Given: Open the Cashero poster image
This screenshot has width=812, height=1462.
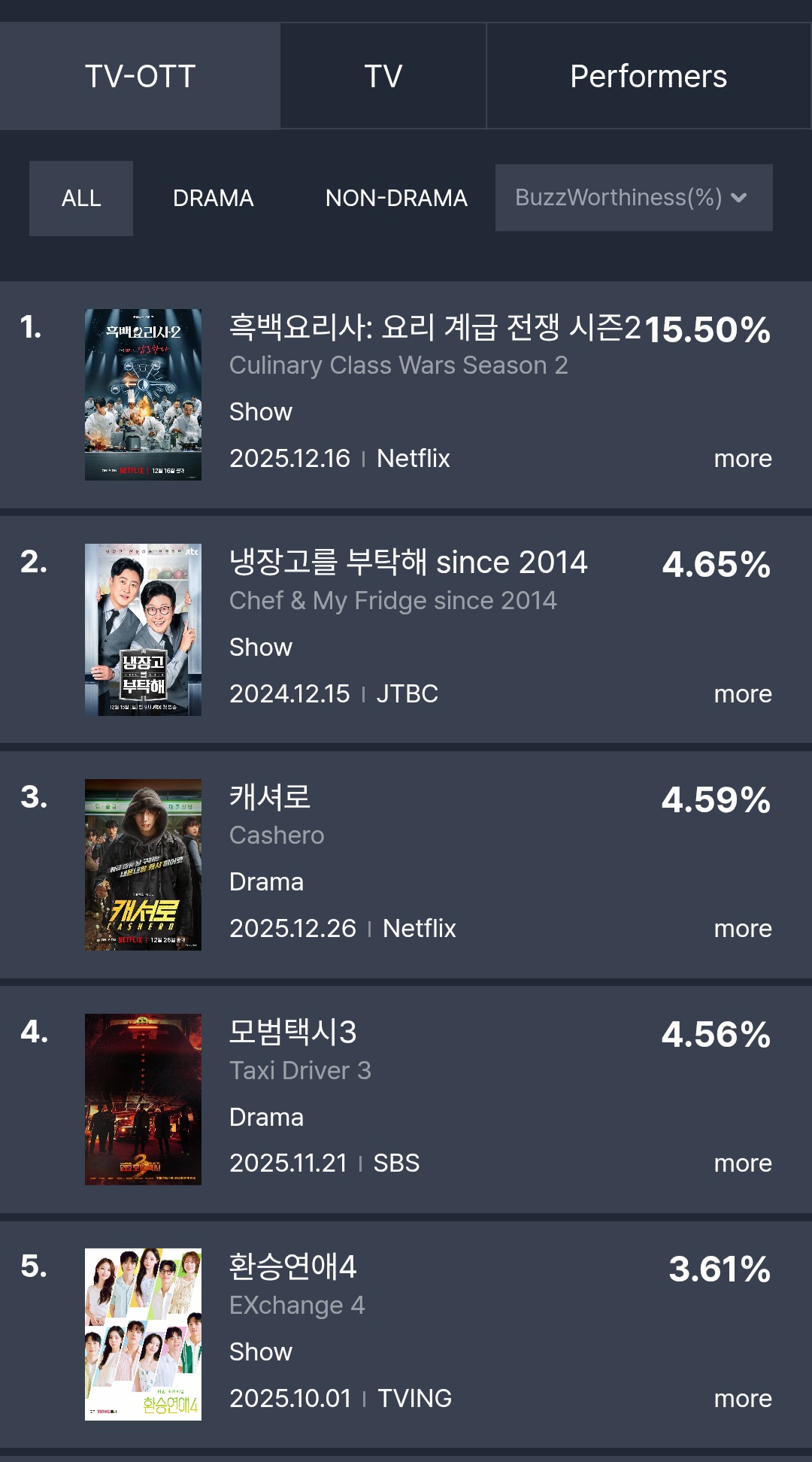Looking at the screenshot, I should click(143, 865).
